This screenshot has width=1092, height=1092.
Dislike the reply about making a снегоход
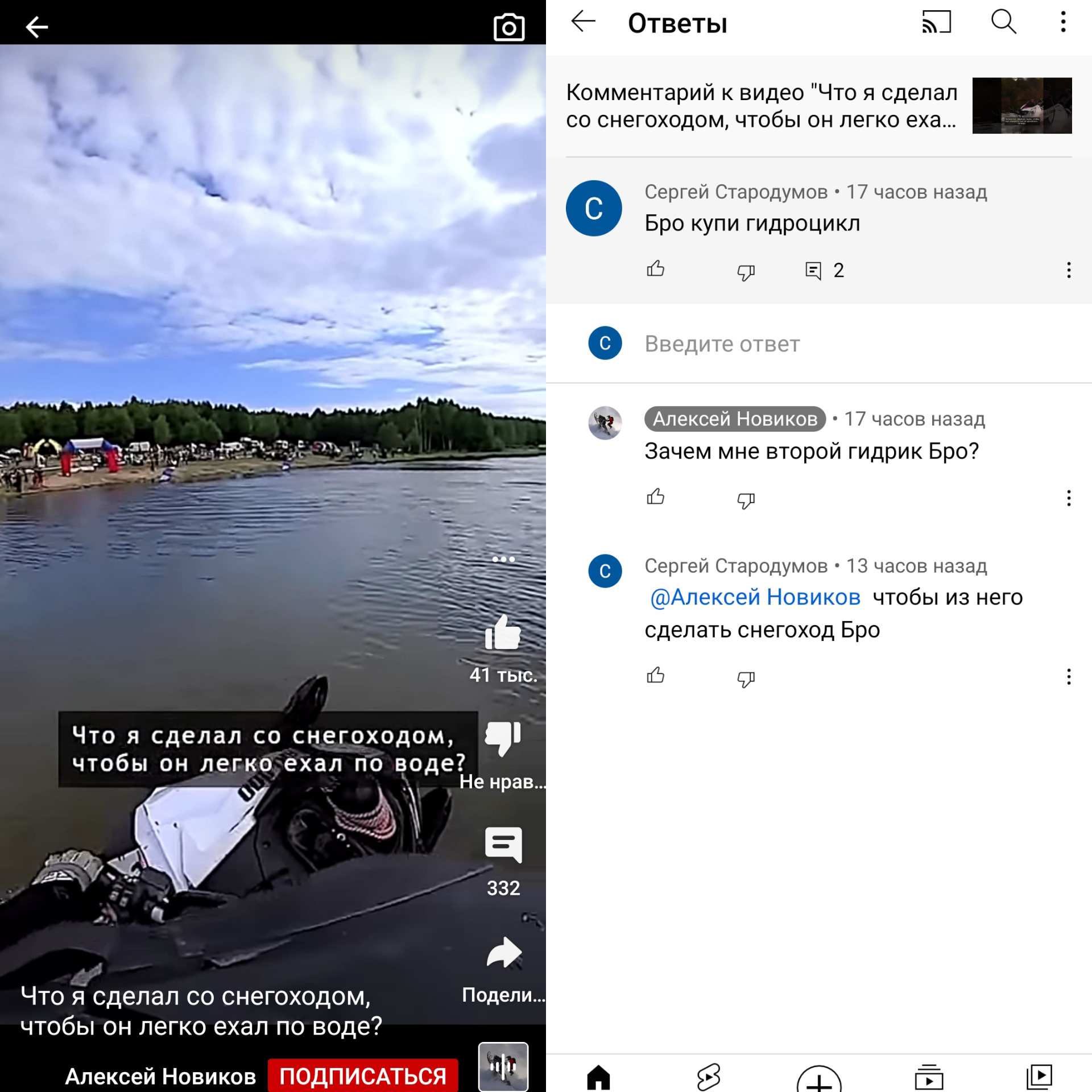tap(745, 677)
